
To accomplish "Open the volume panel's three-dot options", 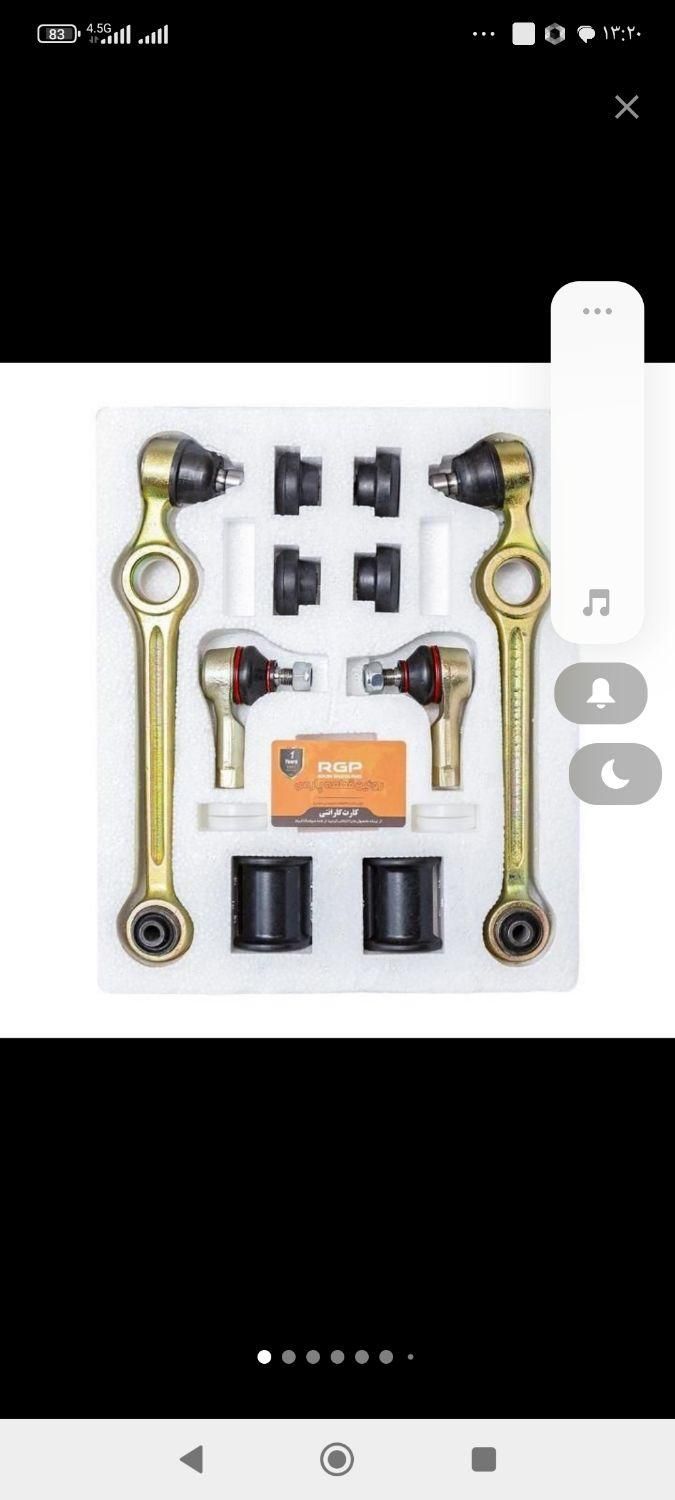I will point(597,311).
